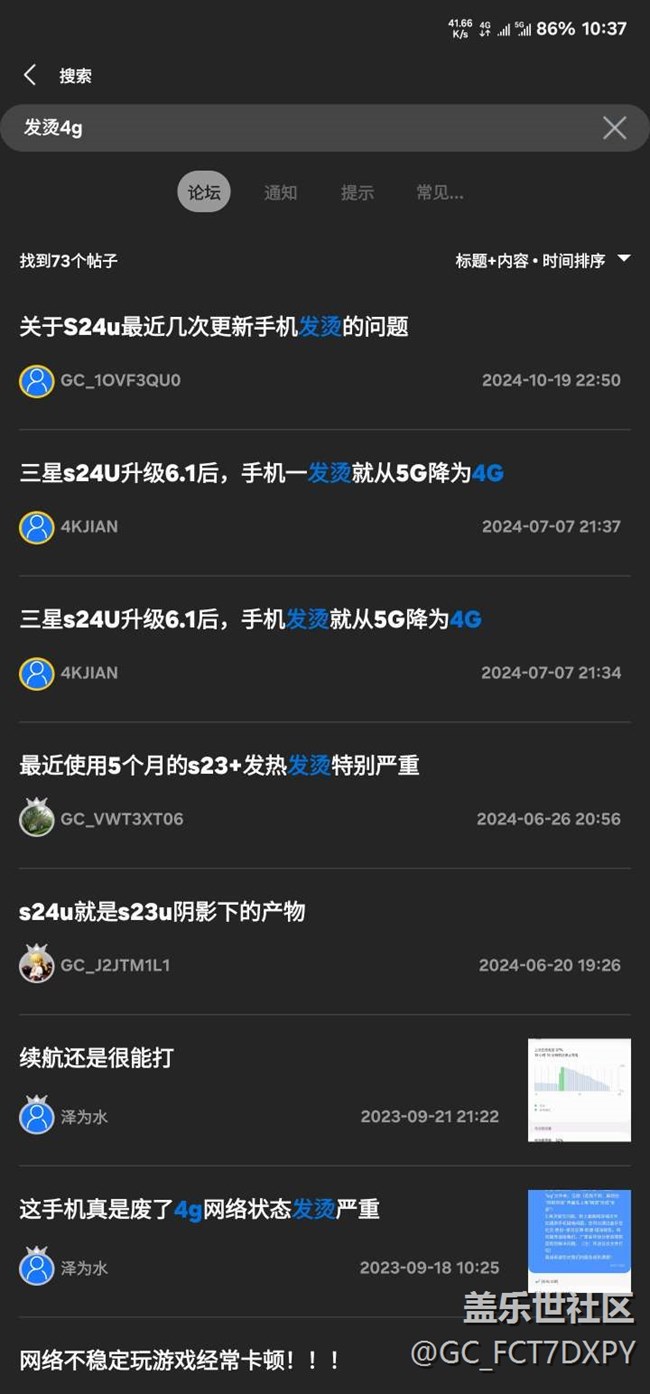This screenshot has width=650, height=1394.
Task: Edit the 发烫4g search field
Action: coord(300,128)
